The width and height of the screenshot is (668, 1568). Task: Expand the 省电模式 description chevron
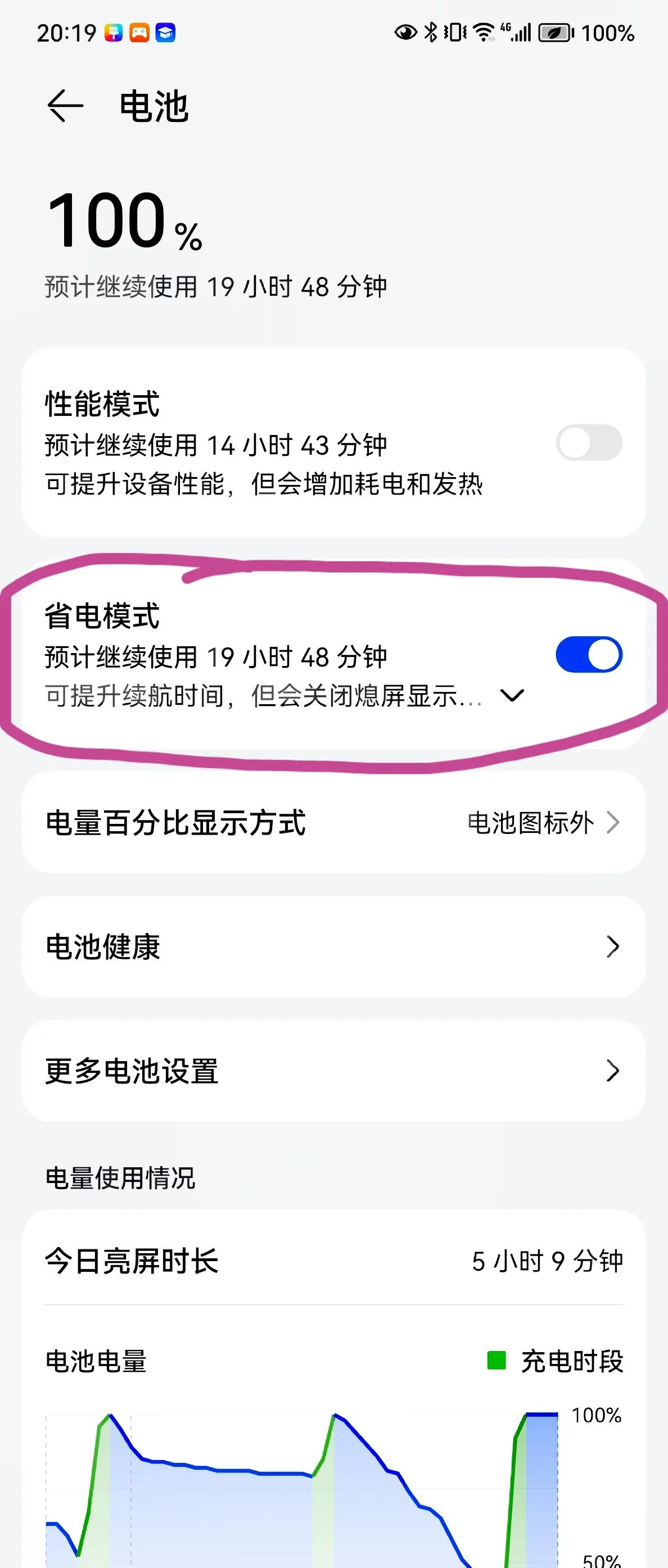[x=513, y=696]
